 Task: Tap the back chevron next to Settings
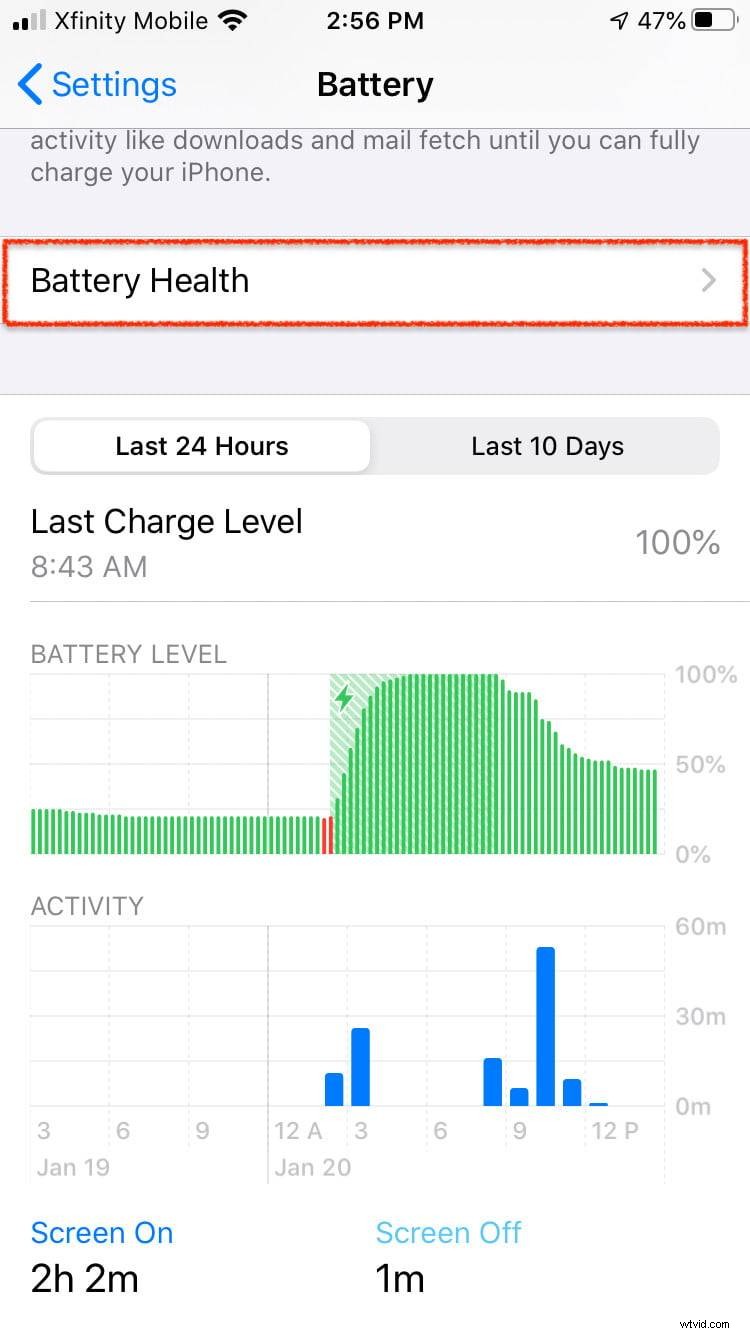(28, 85)
